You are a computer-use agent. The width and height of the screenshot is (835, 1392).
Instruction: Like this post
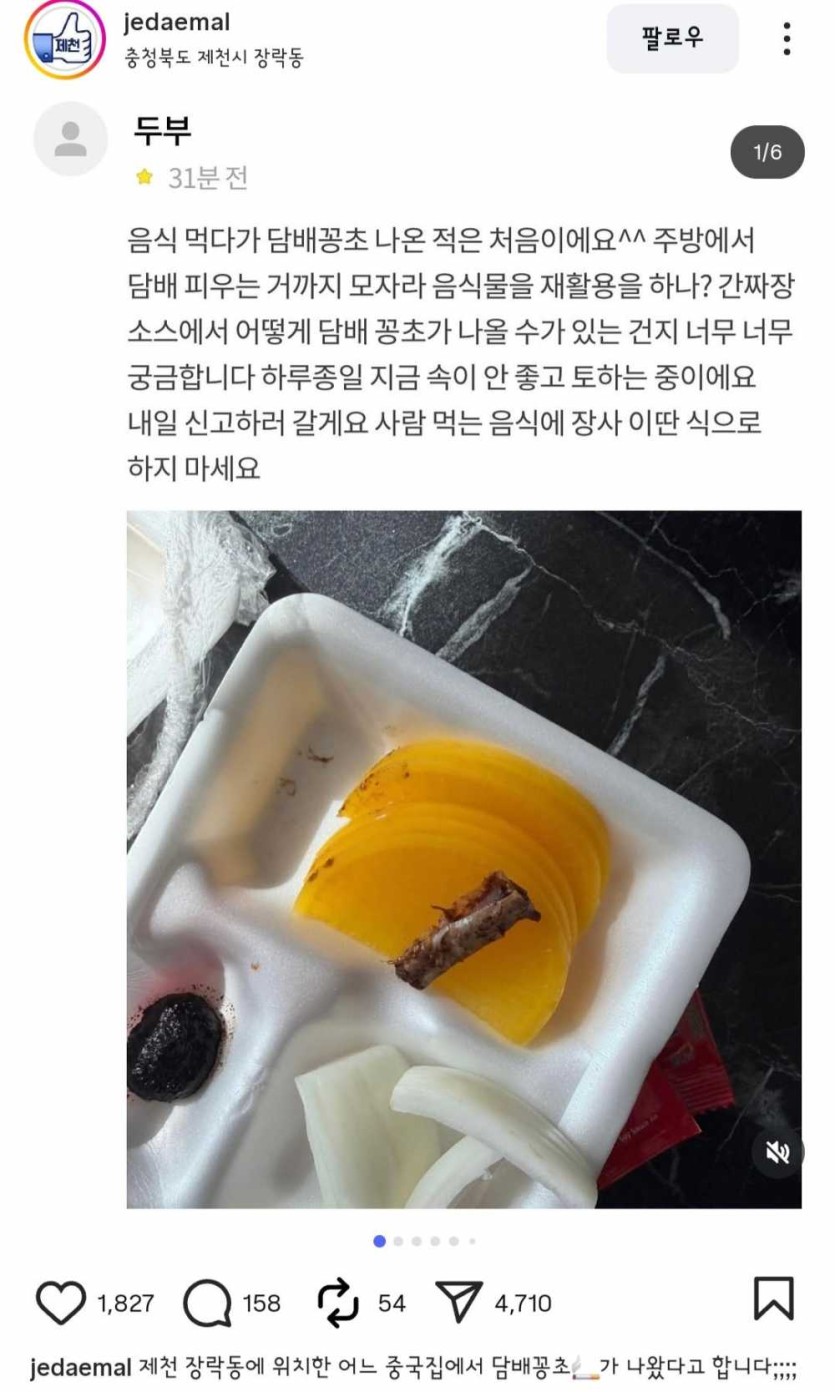[x=61, y=1302]
